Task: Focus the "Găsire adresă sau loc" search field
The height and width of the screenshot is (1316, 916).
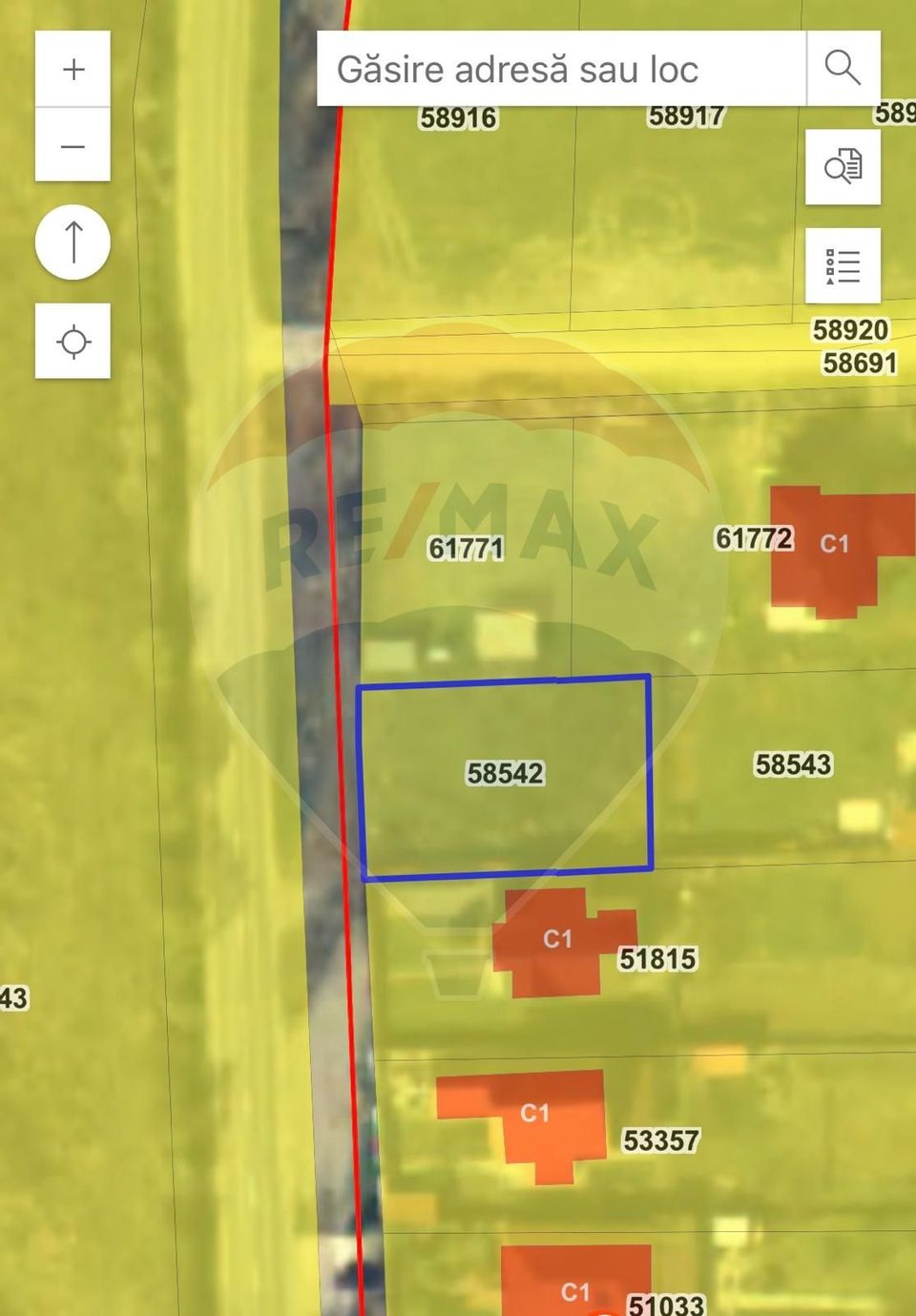Action: pyautogui.click(x=561, y=69)
